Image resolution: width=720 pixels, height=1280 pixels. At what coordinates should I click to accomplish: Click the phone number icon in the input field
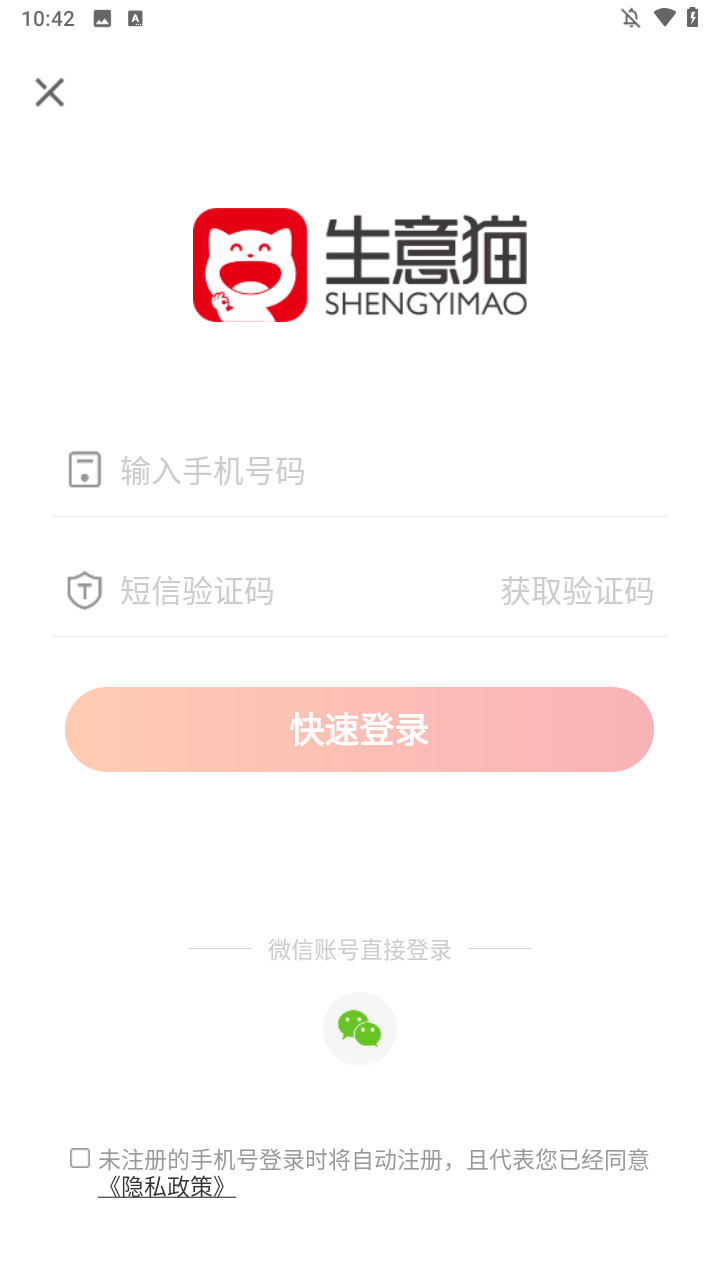[x=86, y=469]
